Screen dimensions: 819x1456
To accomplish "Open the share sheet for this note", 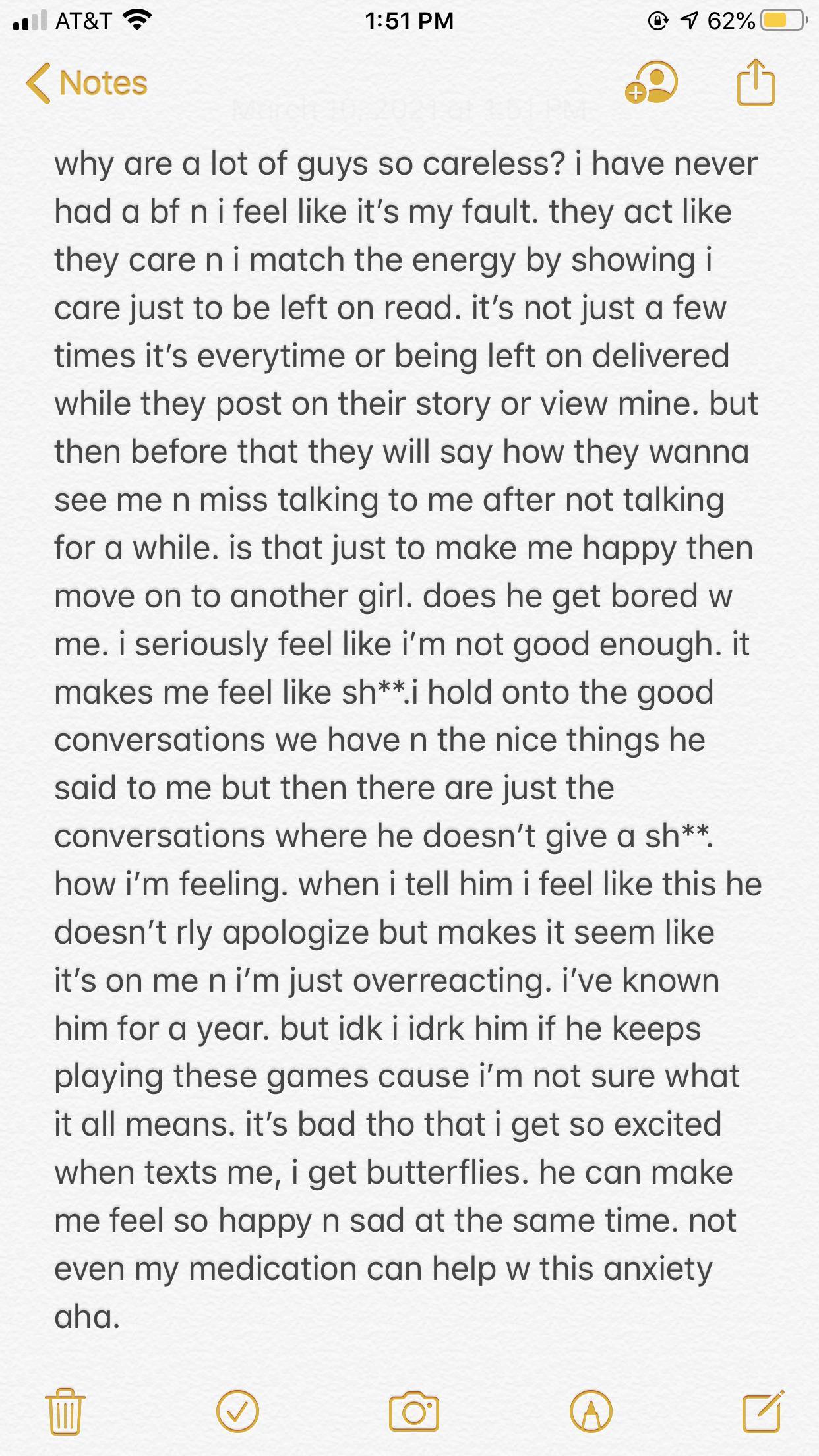I will (755, 82).
